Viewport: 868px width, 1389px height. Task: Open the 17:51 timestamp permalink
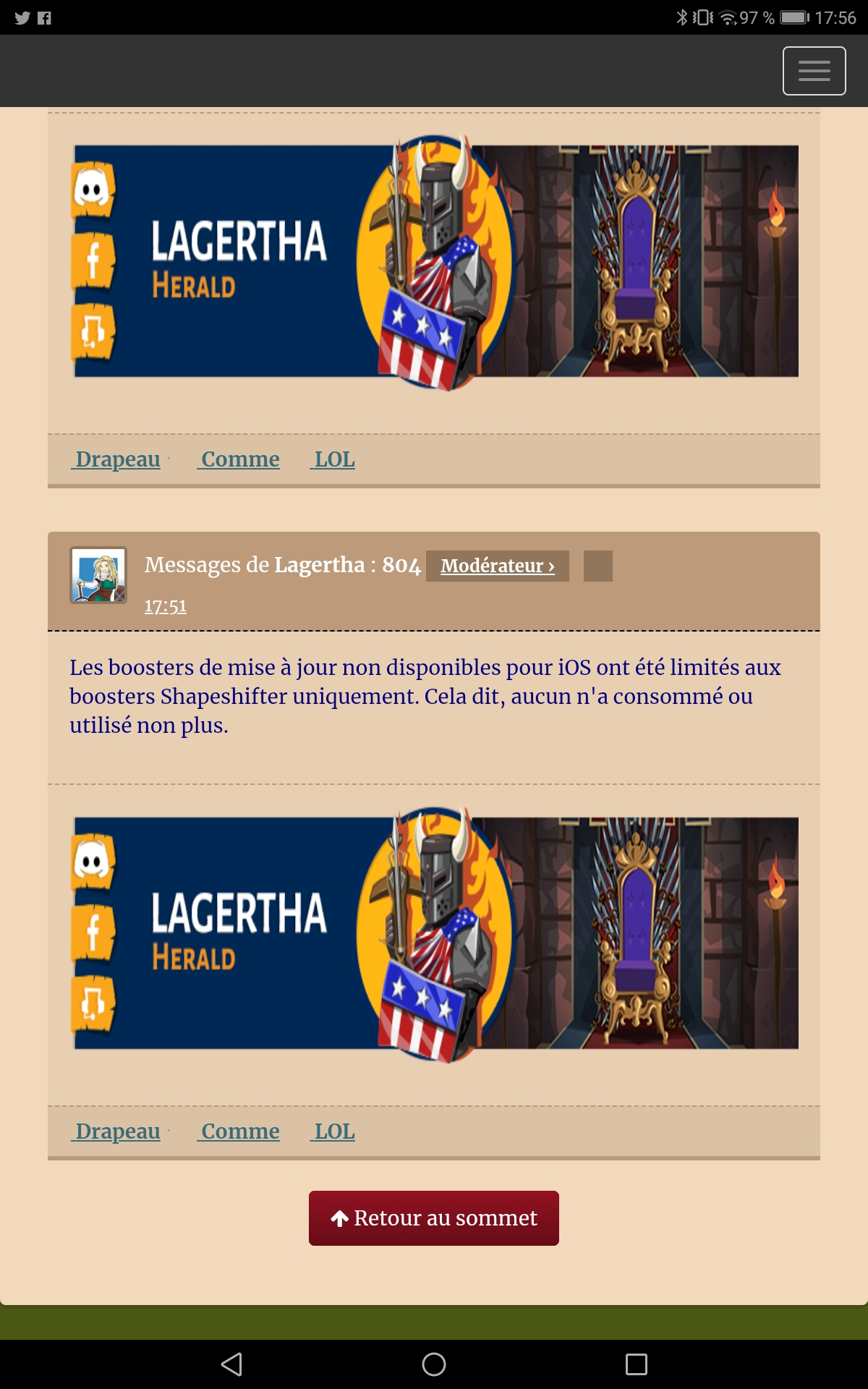[x=165, y=606]
